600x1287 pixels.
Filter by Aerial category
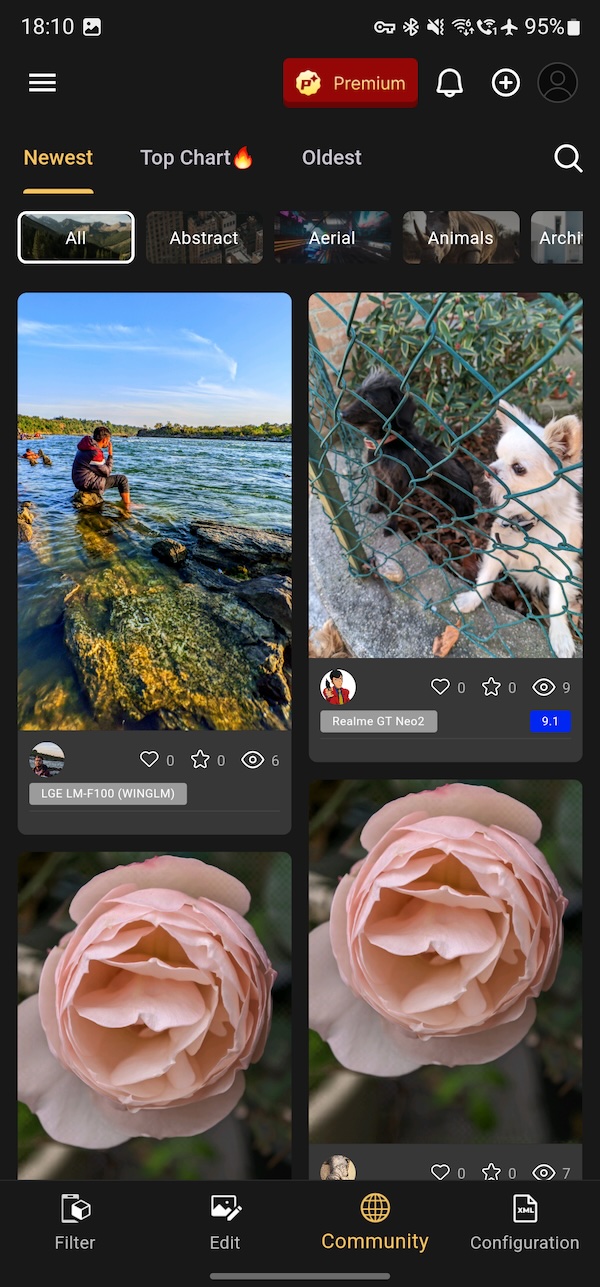332,238
